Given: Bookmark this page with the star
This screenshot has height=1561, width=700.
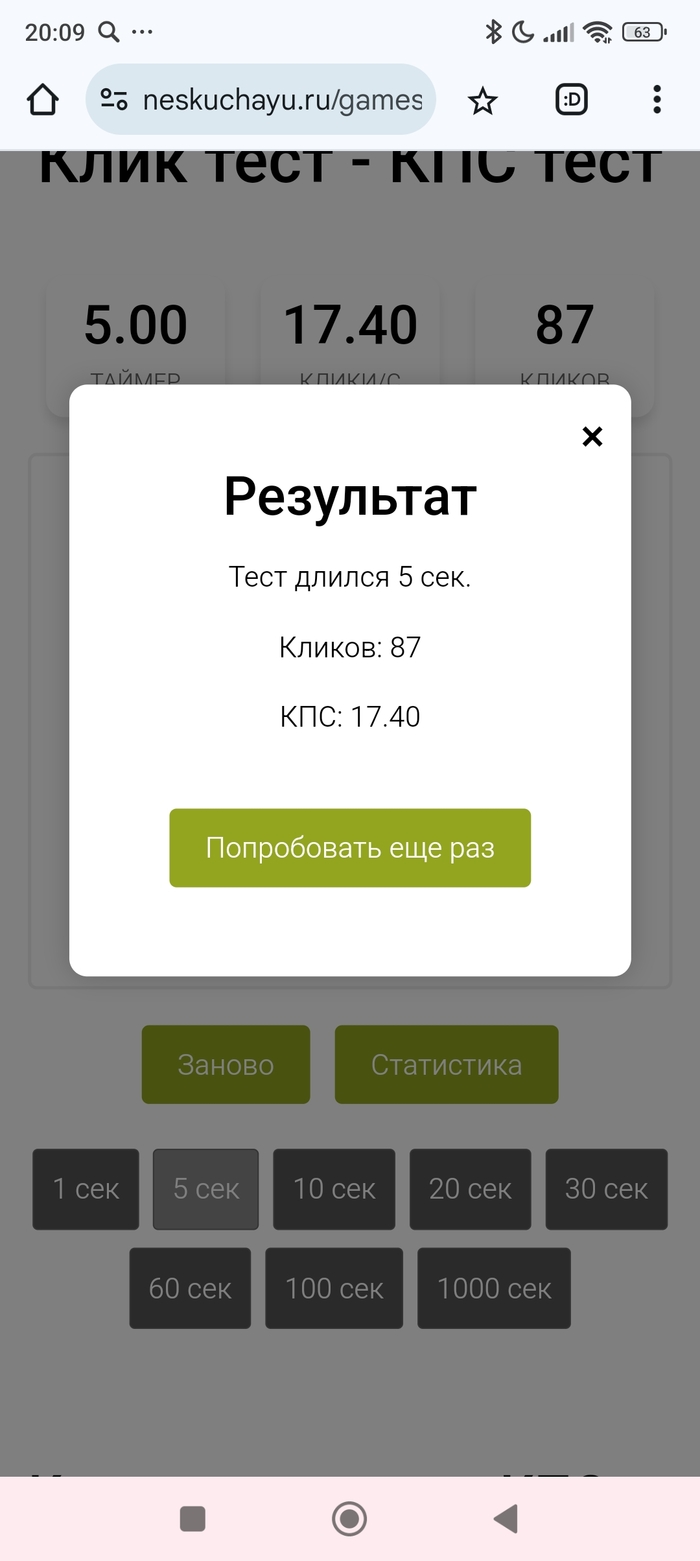Looking at the screenshot, I should coord(483,100).
